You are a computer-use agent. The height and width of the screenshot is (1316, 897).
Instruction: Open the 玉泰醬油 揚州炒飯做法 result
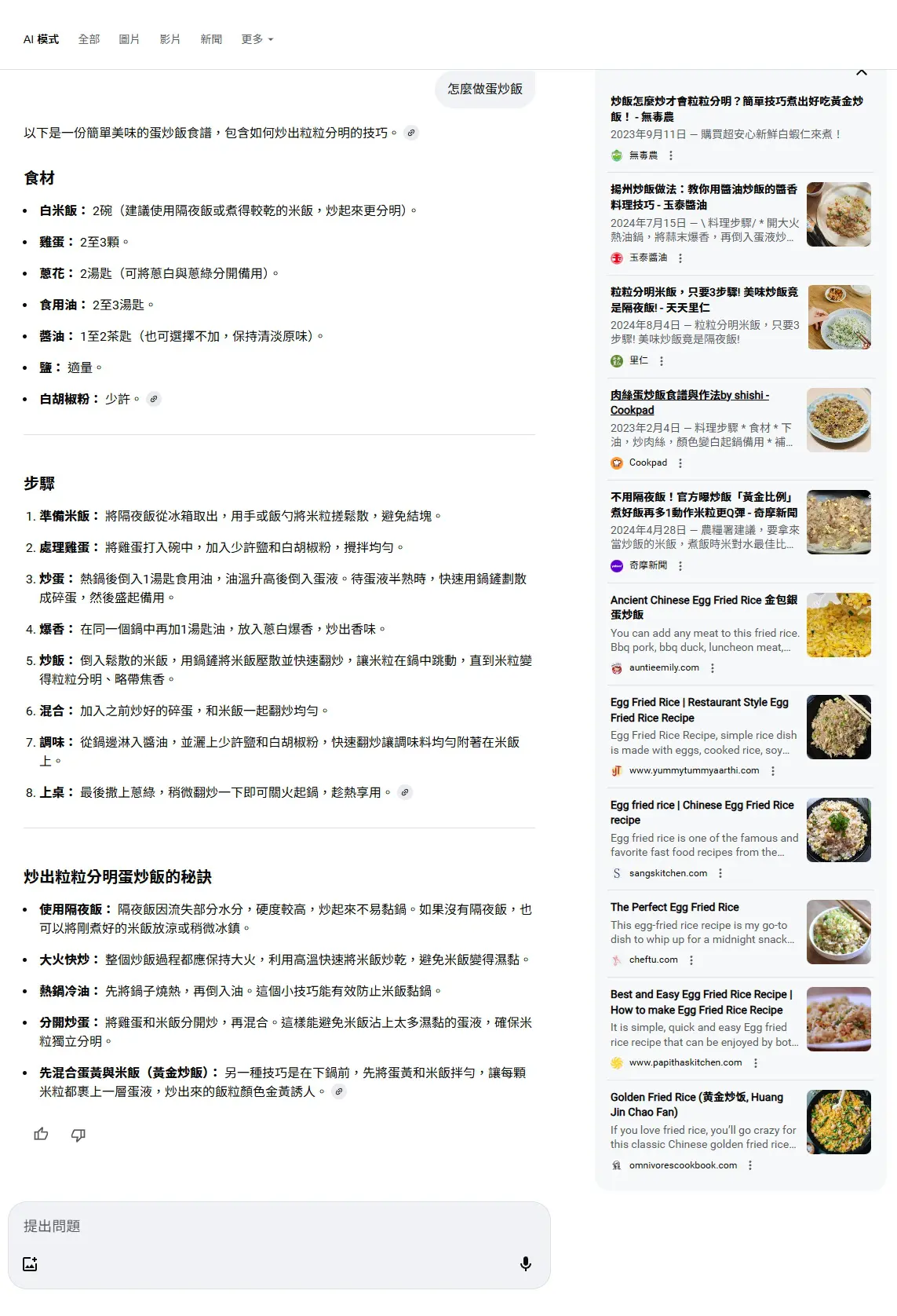703,196
